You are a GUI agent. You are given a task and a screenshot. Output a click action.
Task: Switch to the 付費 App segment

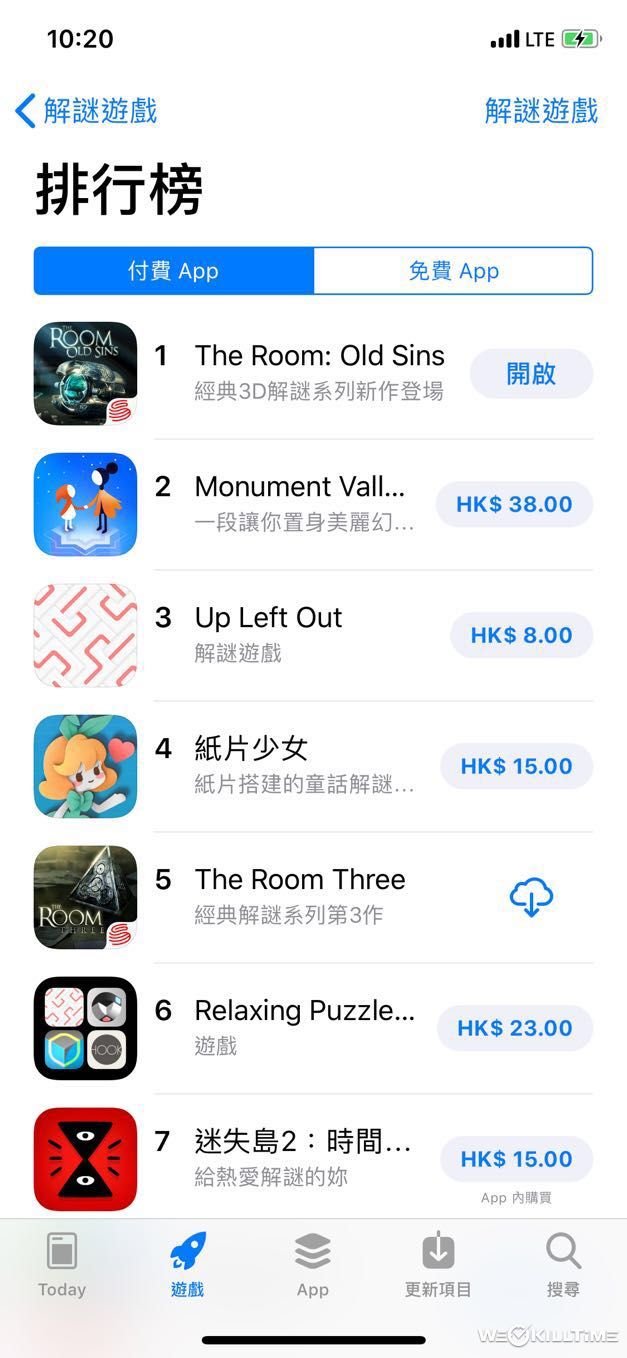click(x=174, y=271)
